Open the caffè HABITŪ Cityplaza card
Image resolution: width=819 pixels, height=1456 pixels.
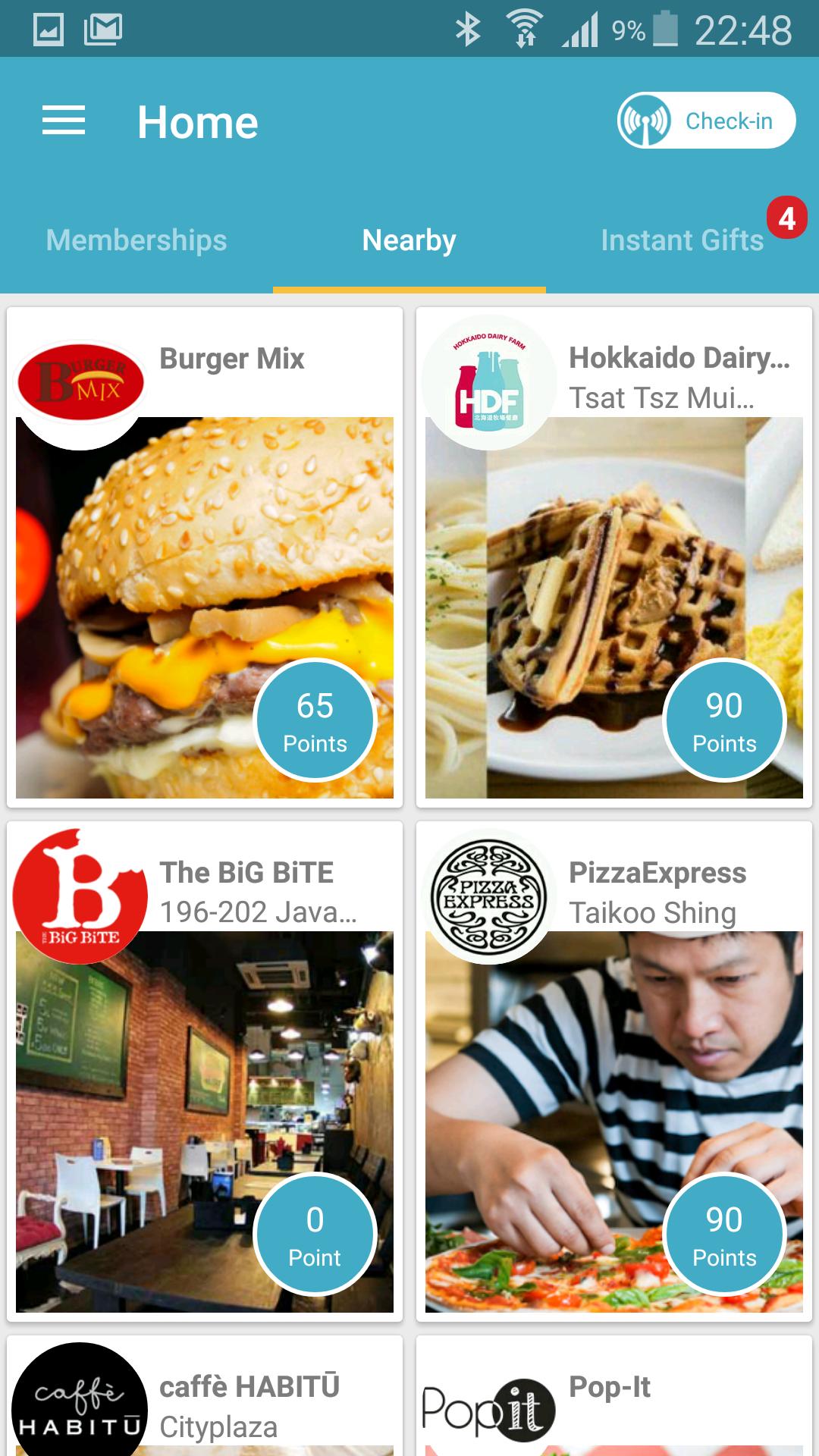click(x=205, y=1403)
